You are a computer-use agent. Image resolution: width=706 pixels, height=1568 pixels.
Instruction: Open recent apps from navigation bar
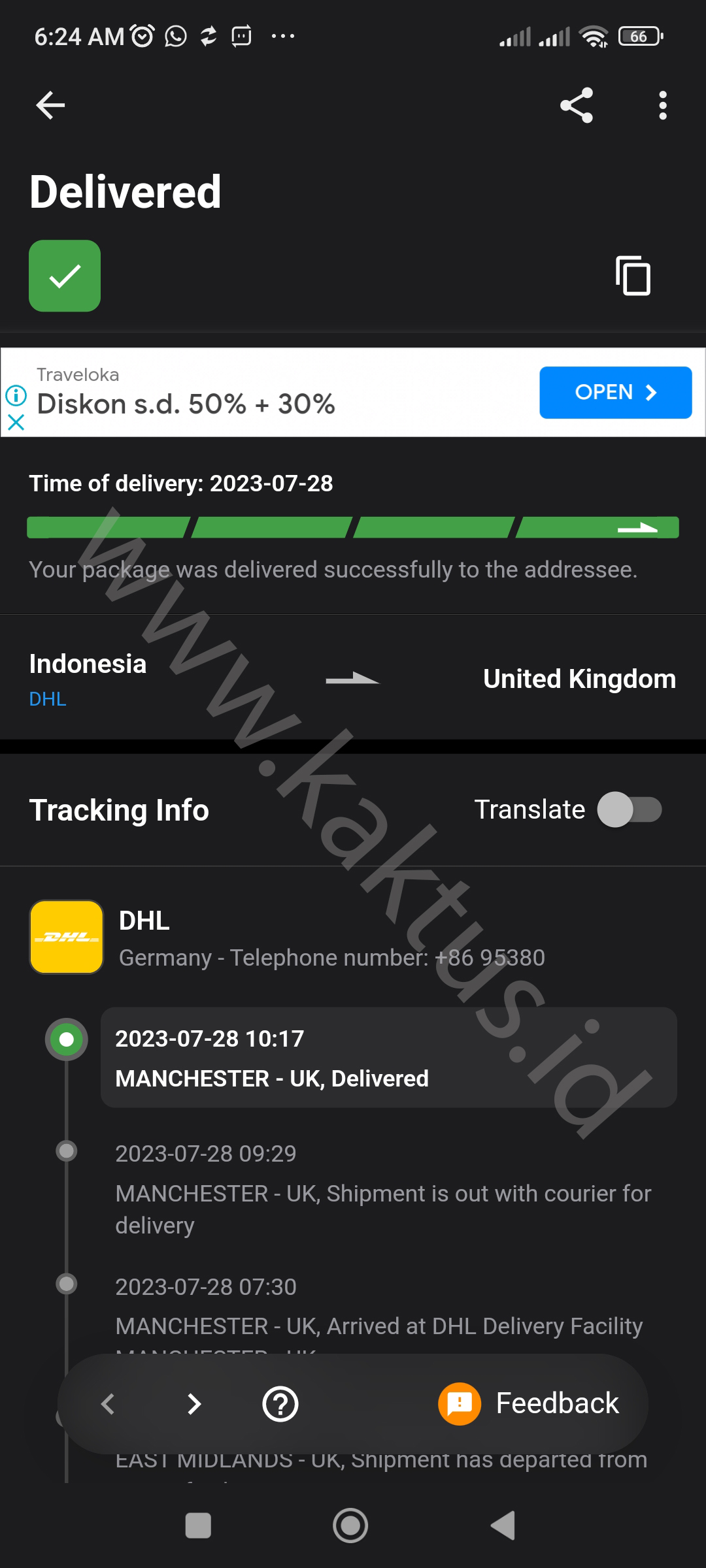[x=198, y=1526]
